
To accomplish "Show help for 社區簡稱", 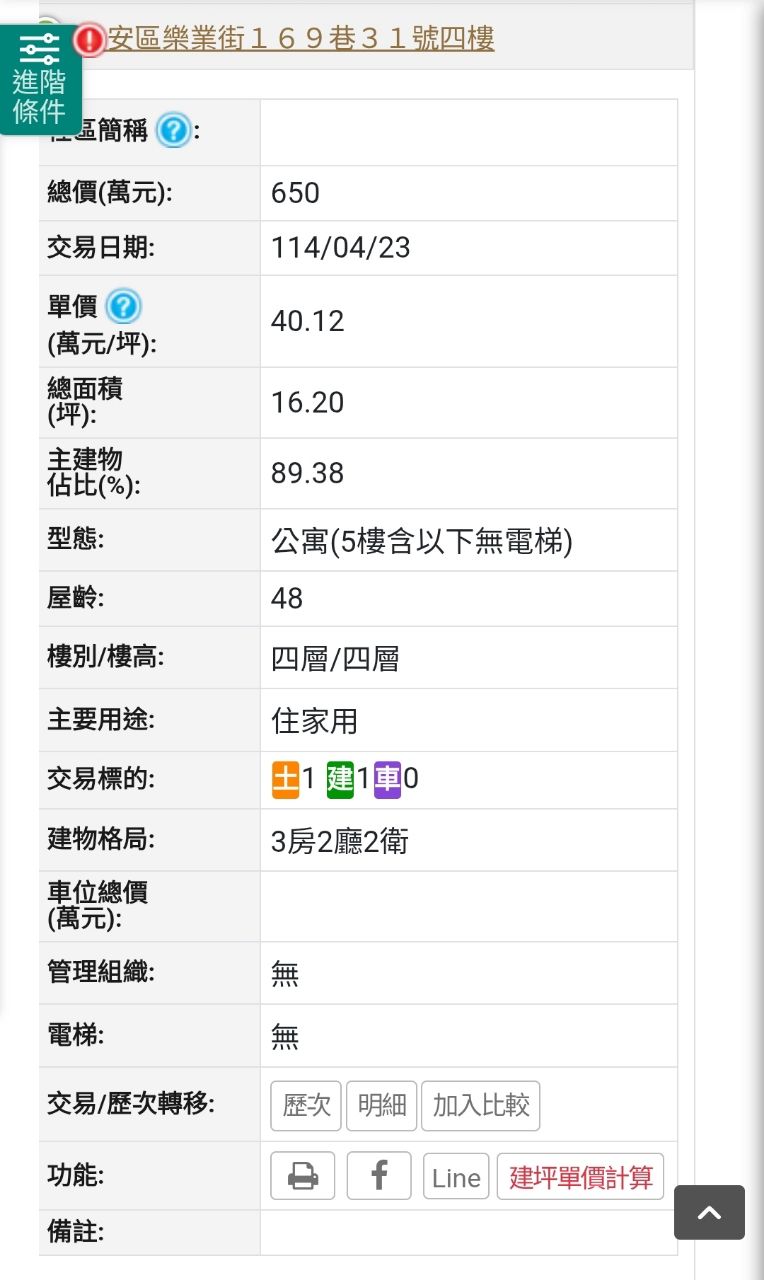I will click(x=173, y=130).
